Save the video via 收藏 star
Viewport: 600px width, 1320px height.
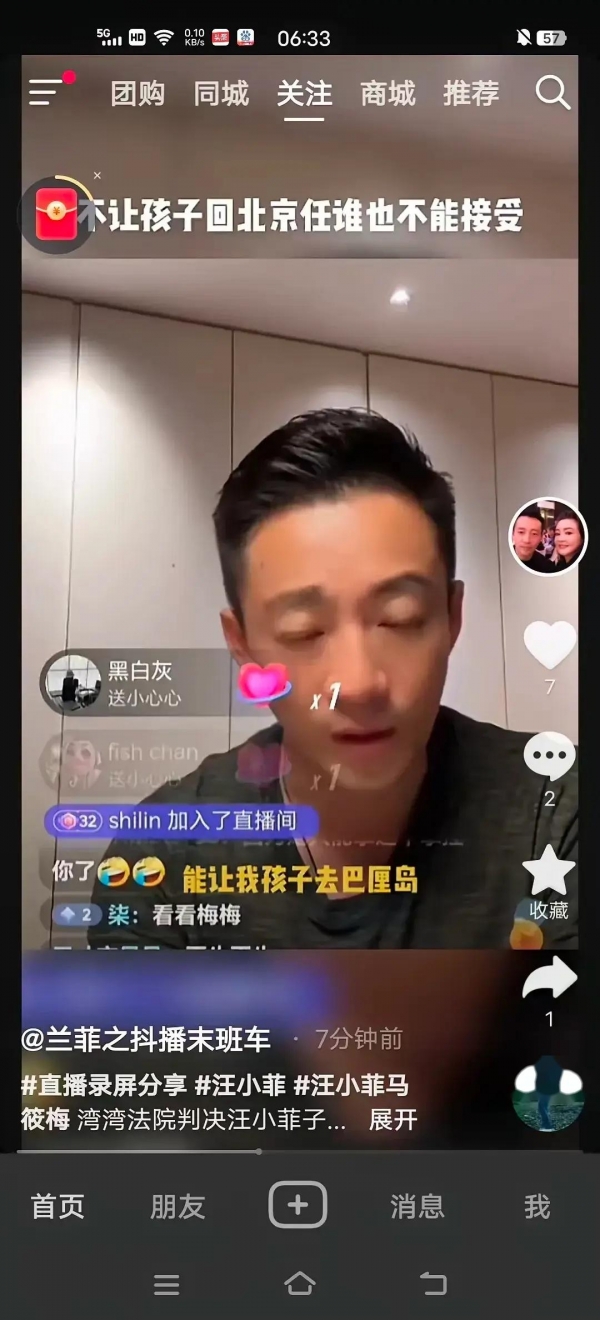pos(549,872)
